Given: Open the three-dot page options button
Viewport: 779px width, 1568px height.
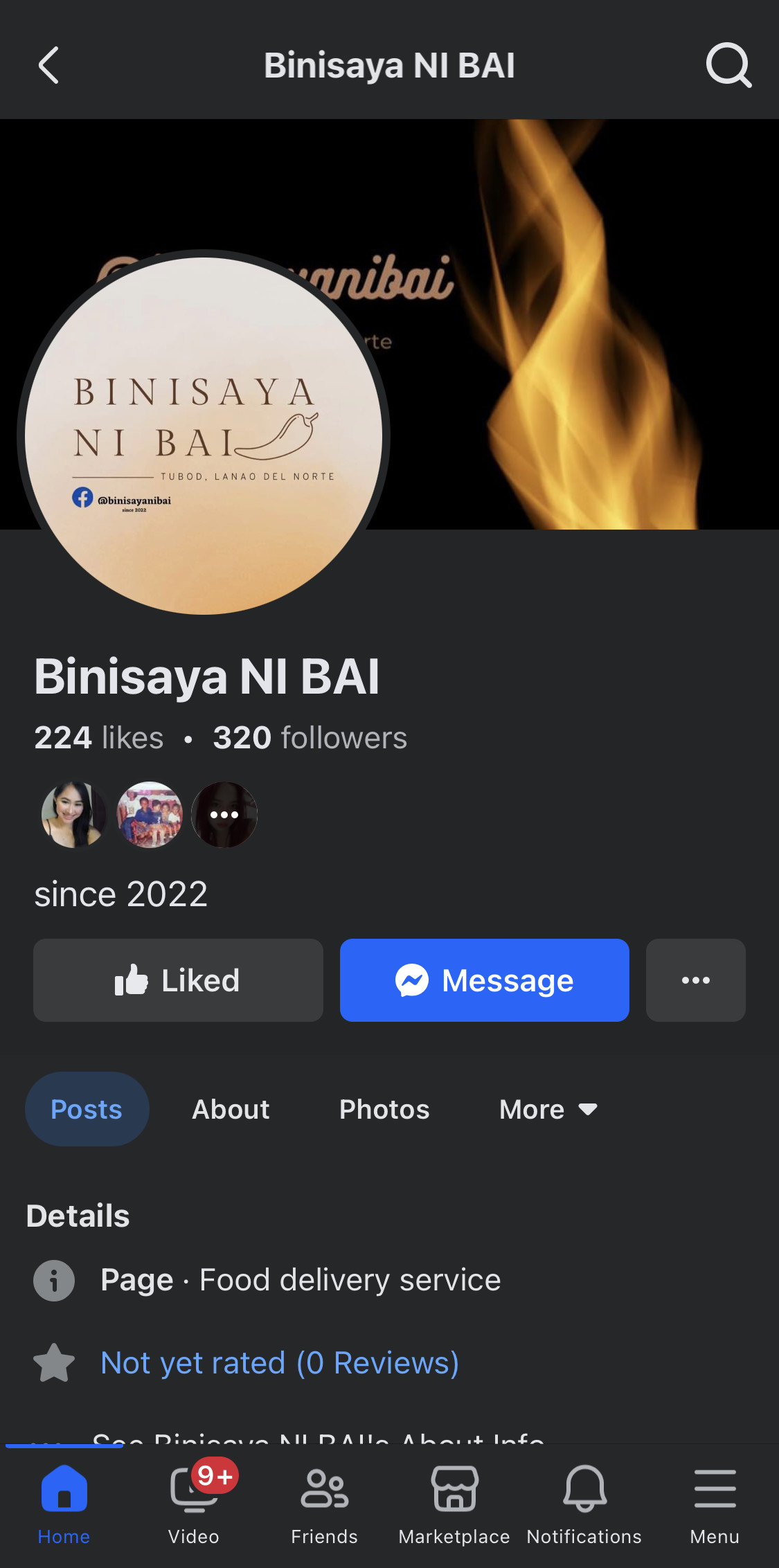Looking at the screenshot, I should pos(695,980).
